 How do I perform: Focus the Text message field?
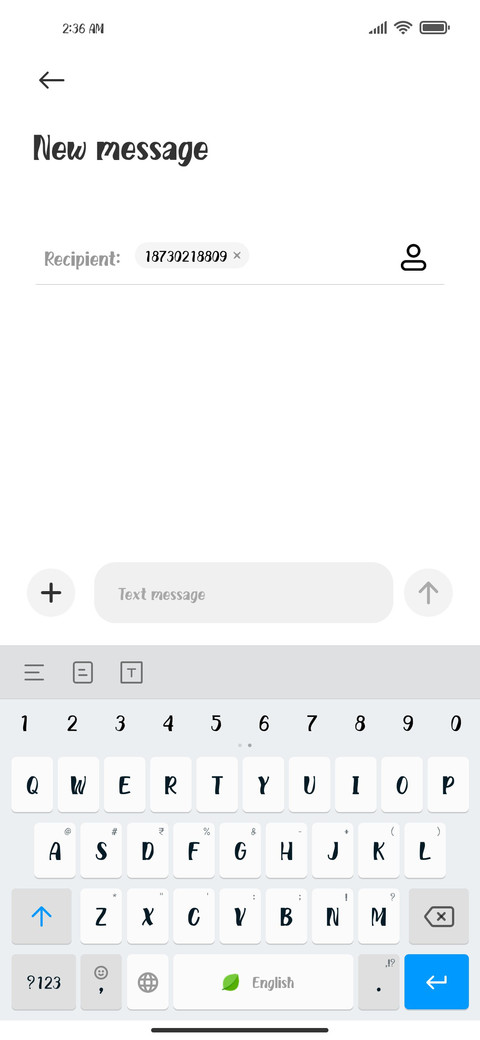click(243, 593)
